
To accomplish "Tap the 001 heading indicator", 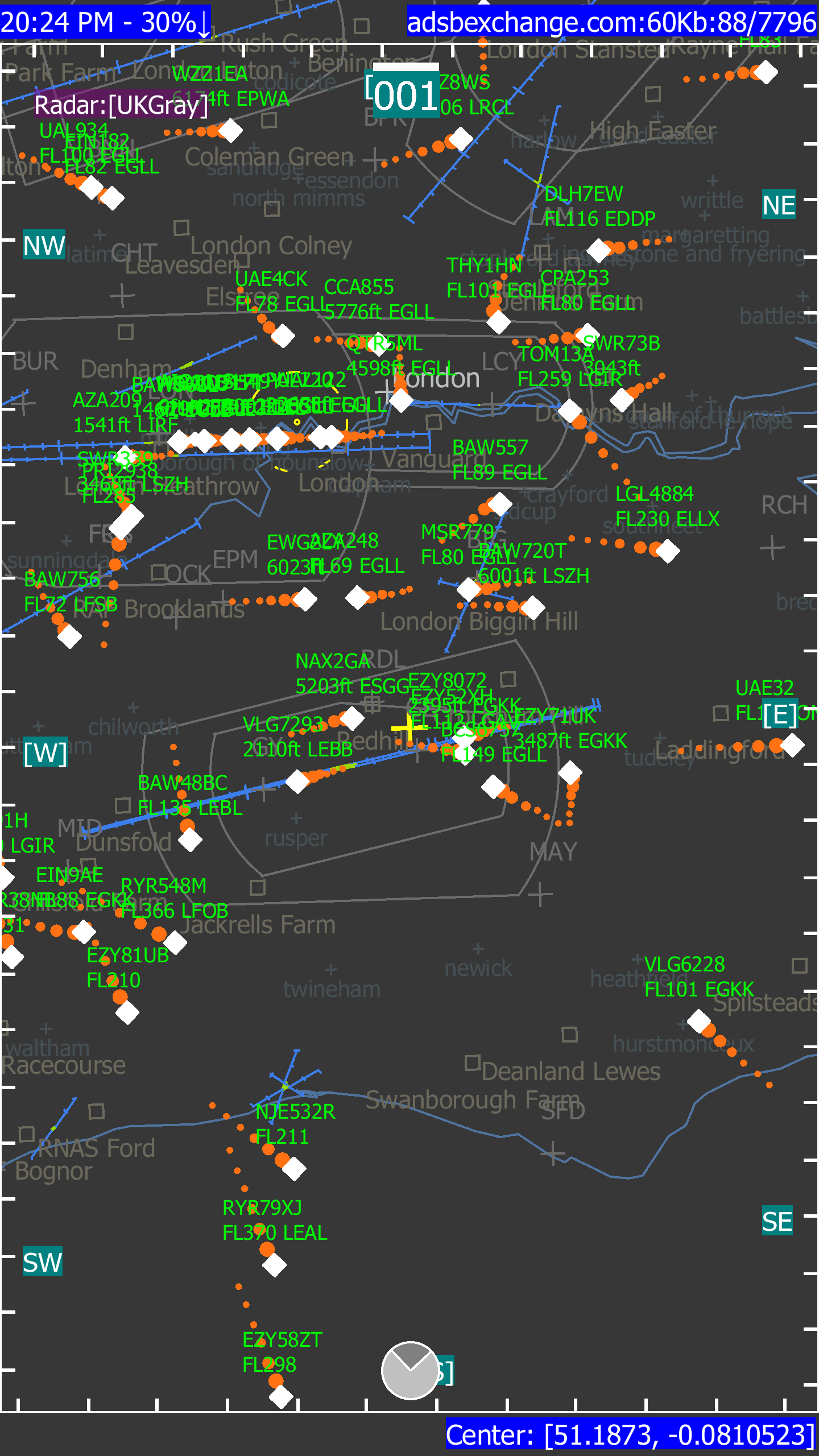I will (406, 96).
